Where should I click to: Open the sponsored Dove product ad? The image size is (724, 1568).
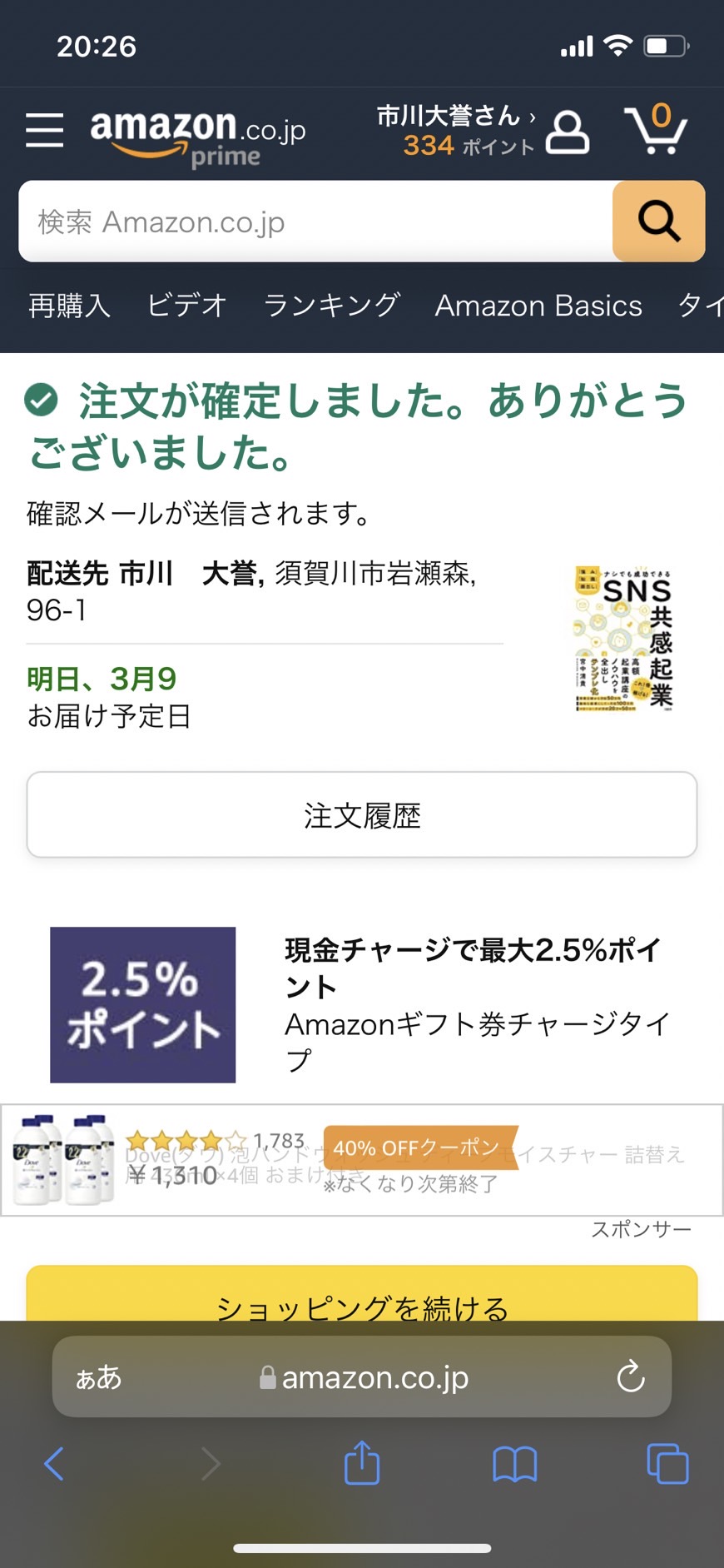coord(362,1160)
